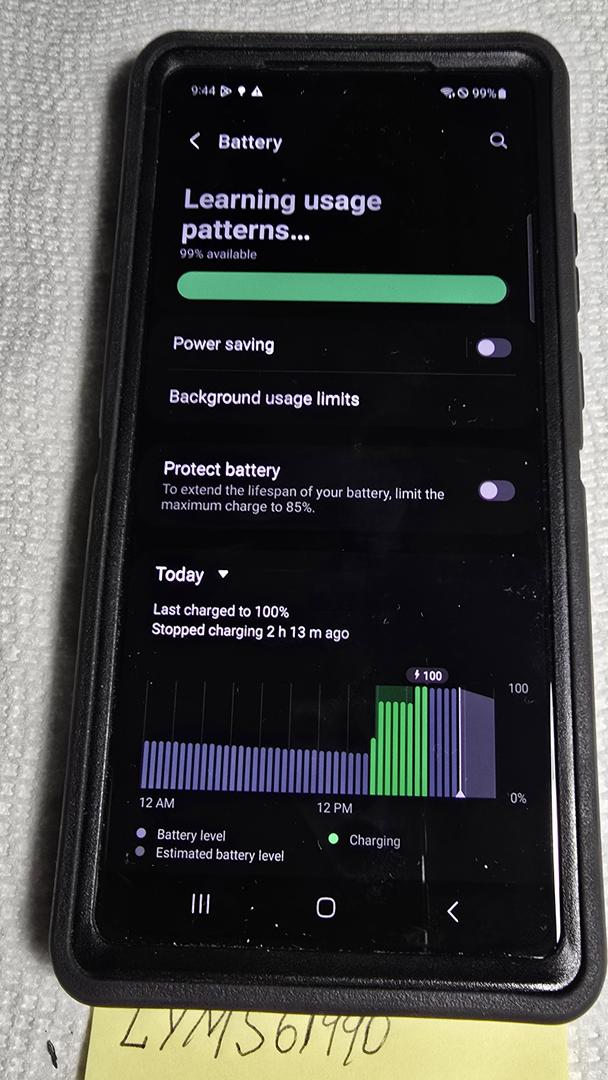The image size is (608, 1080).
Task: Open Background usage limits
Action: 264,398
